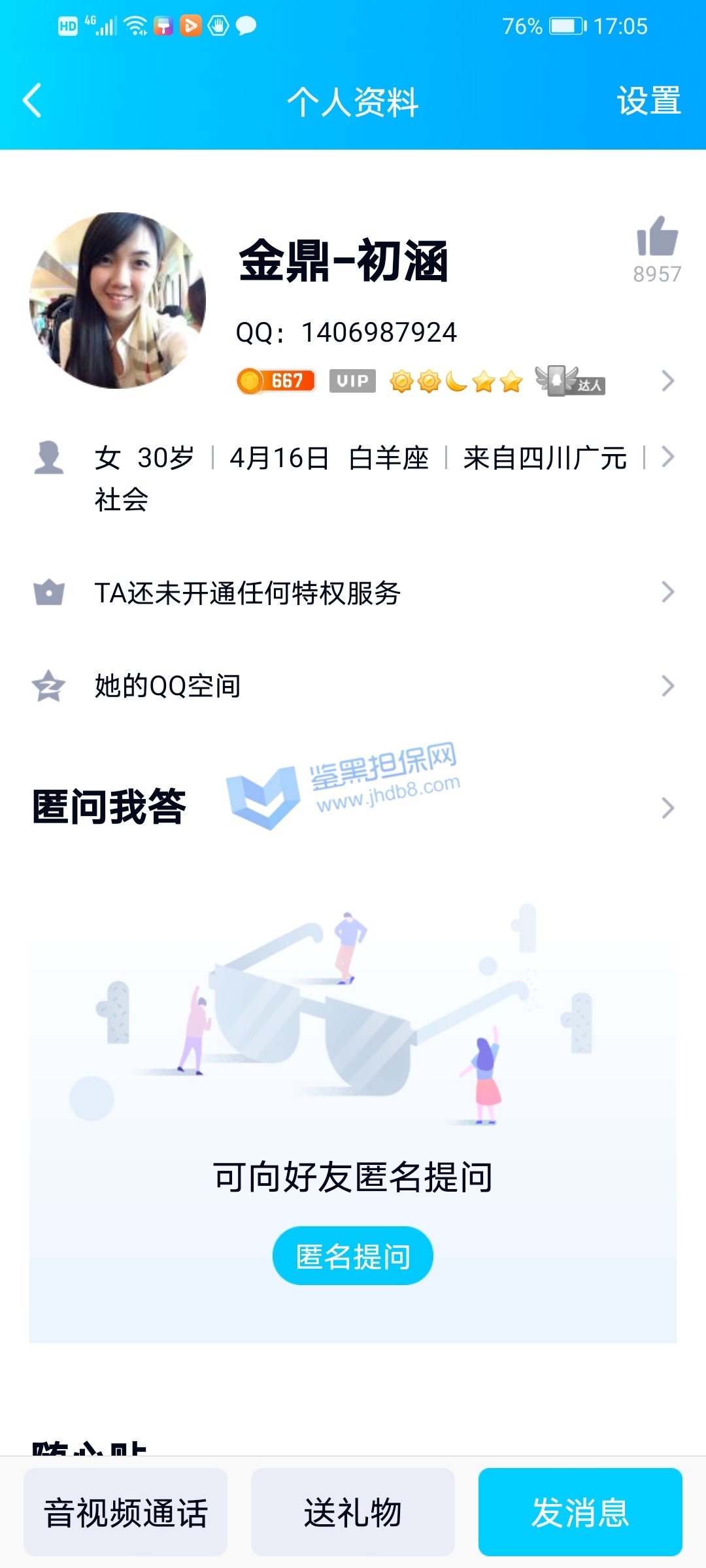This screenshot has width=706, height=1568.
Task: Expand the 匿问我答 section
Action: coord(667,808)
